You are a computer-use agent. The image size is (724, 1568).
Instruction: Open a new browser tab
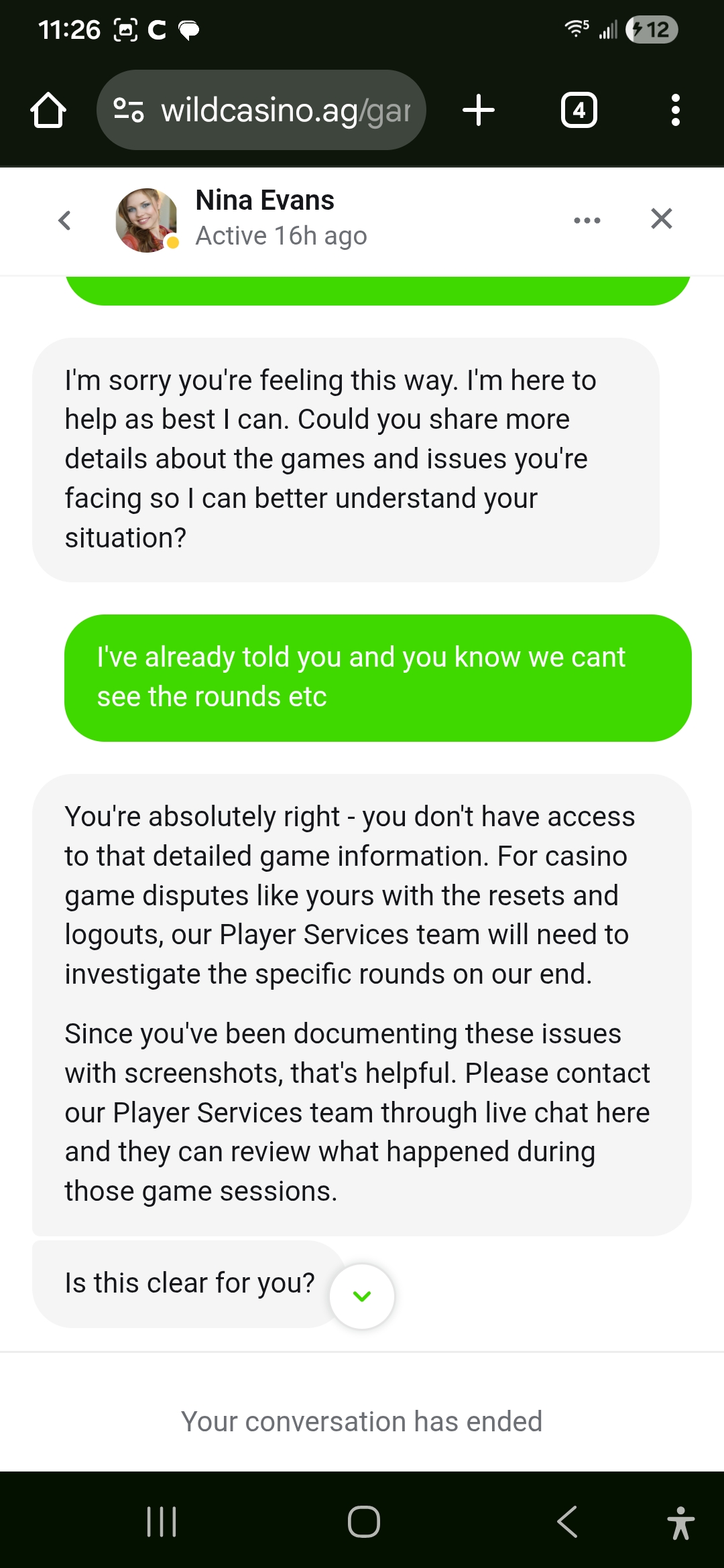click(x=479, y=110)
